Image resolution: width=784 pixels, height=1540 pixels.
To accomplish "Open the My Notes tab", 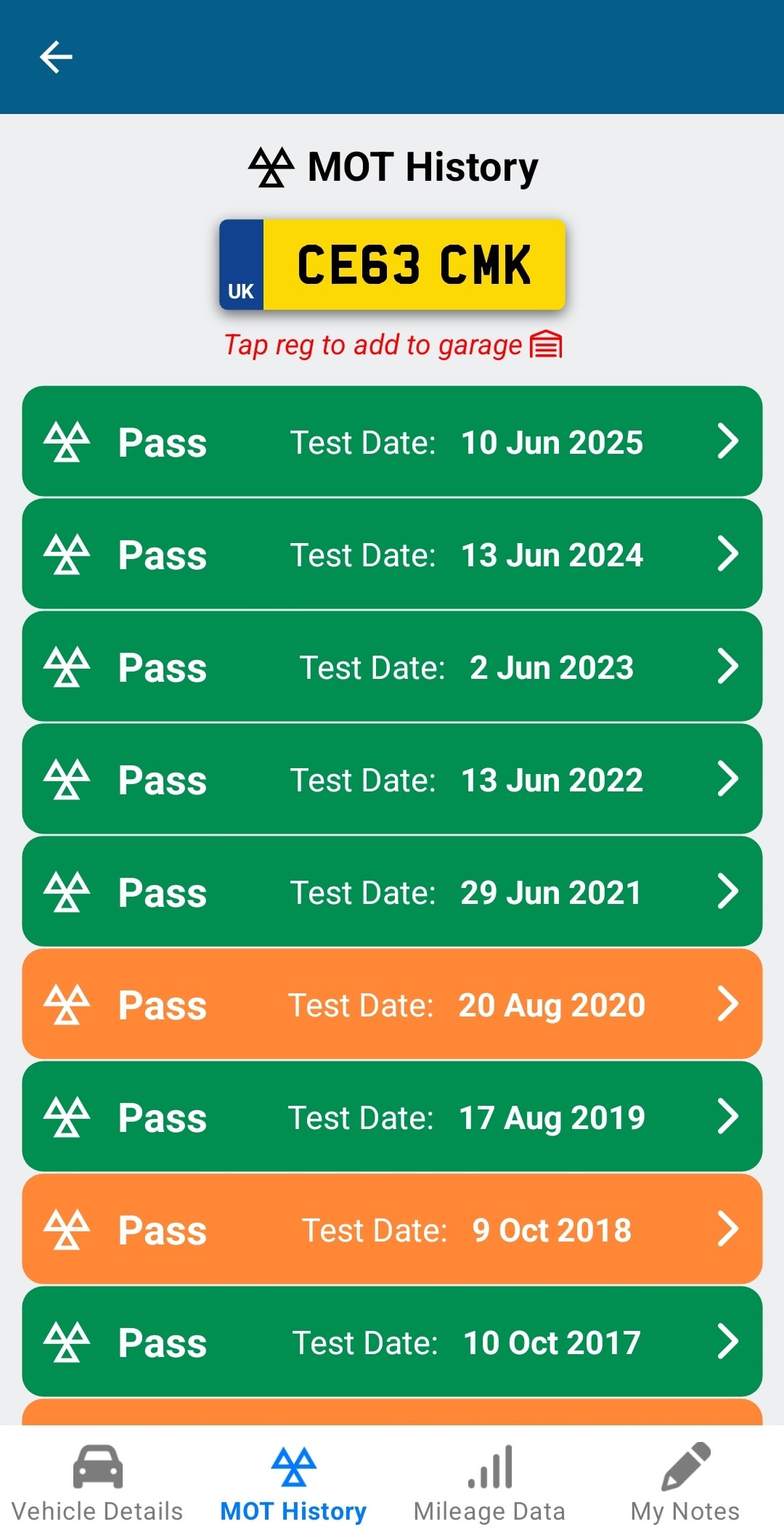I will [x=685, y=1483].
